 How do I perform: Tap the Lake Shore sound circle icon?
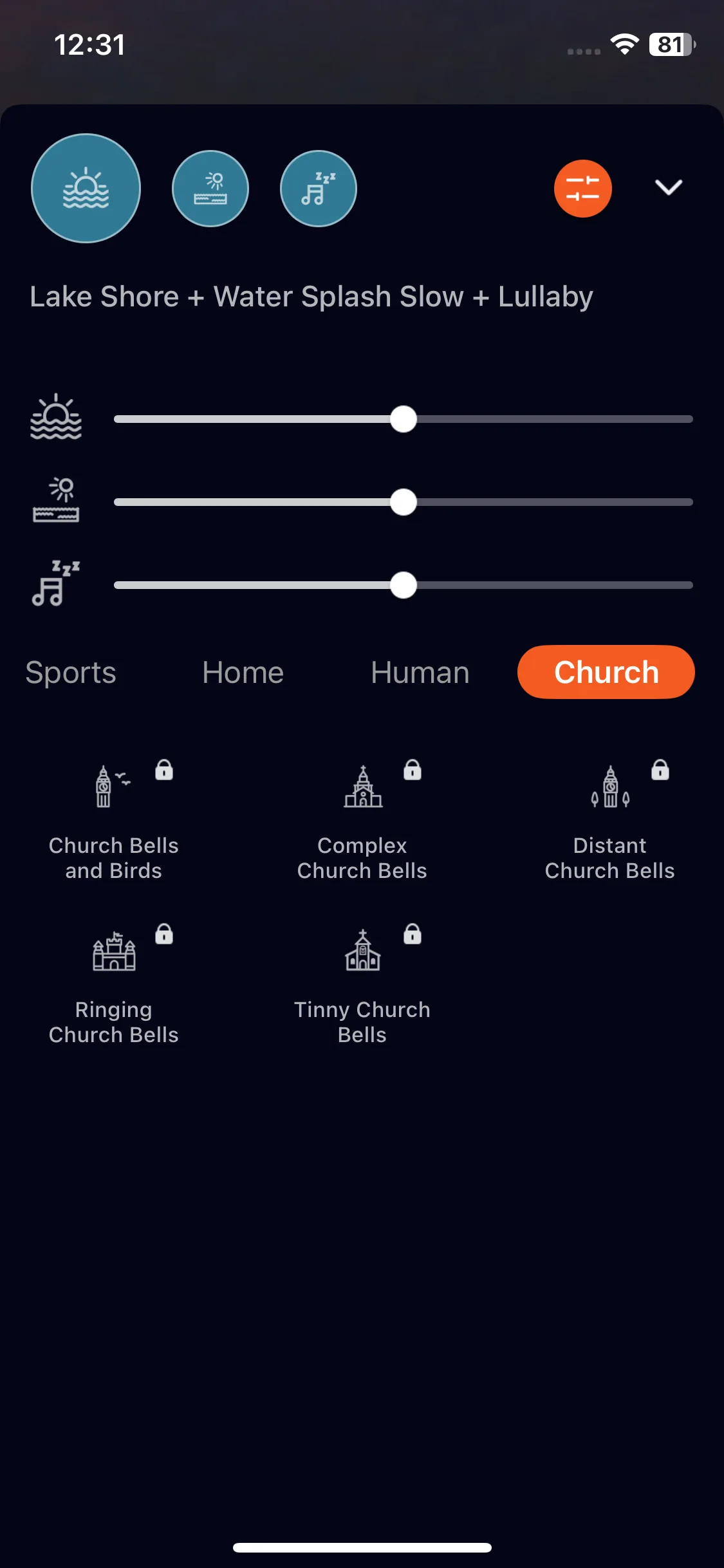point(86,189)
